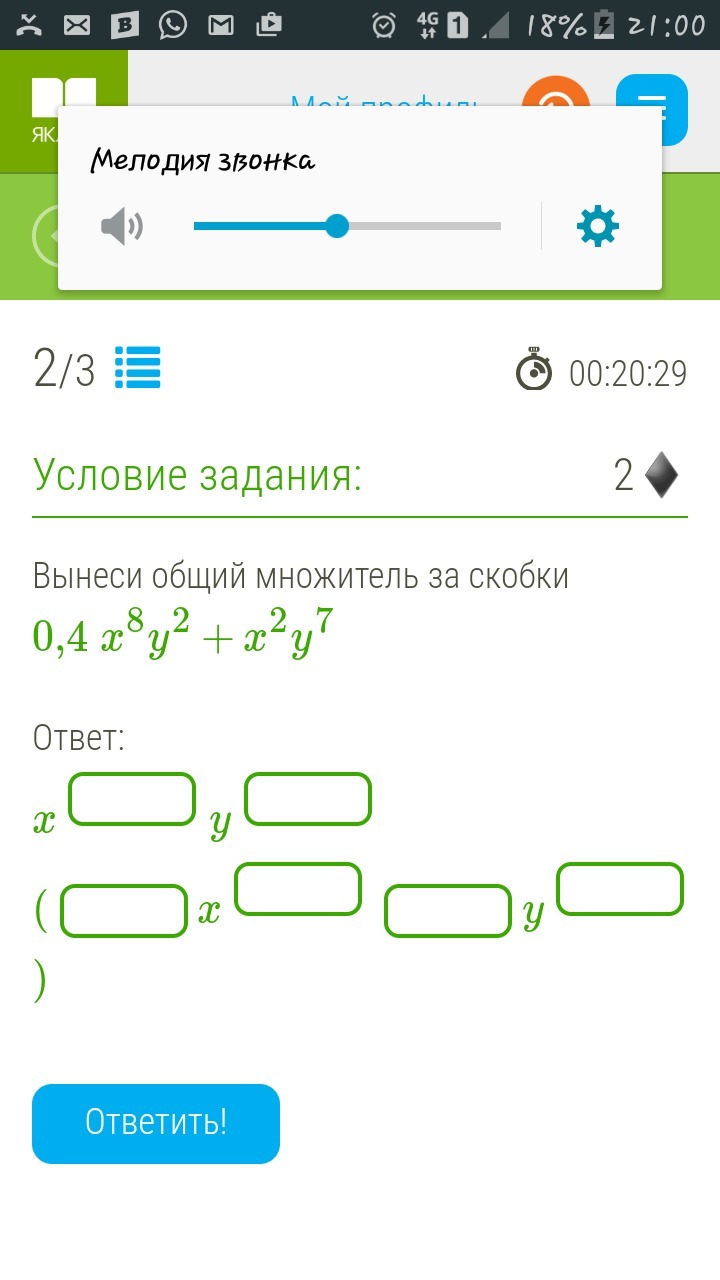Tap the exponent field after the first y
The width and height of the screenshot is (720, 1280).
[308, 799]
